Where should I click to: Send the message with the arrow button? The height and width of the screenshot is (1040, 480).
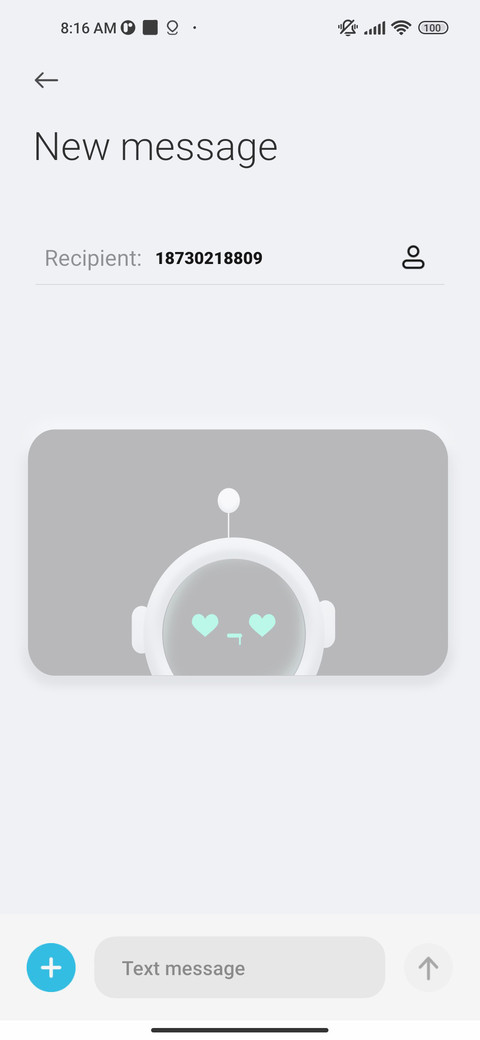click(428, 968)
